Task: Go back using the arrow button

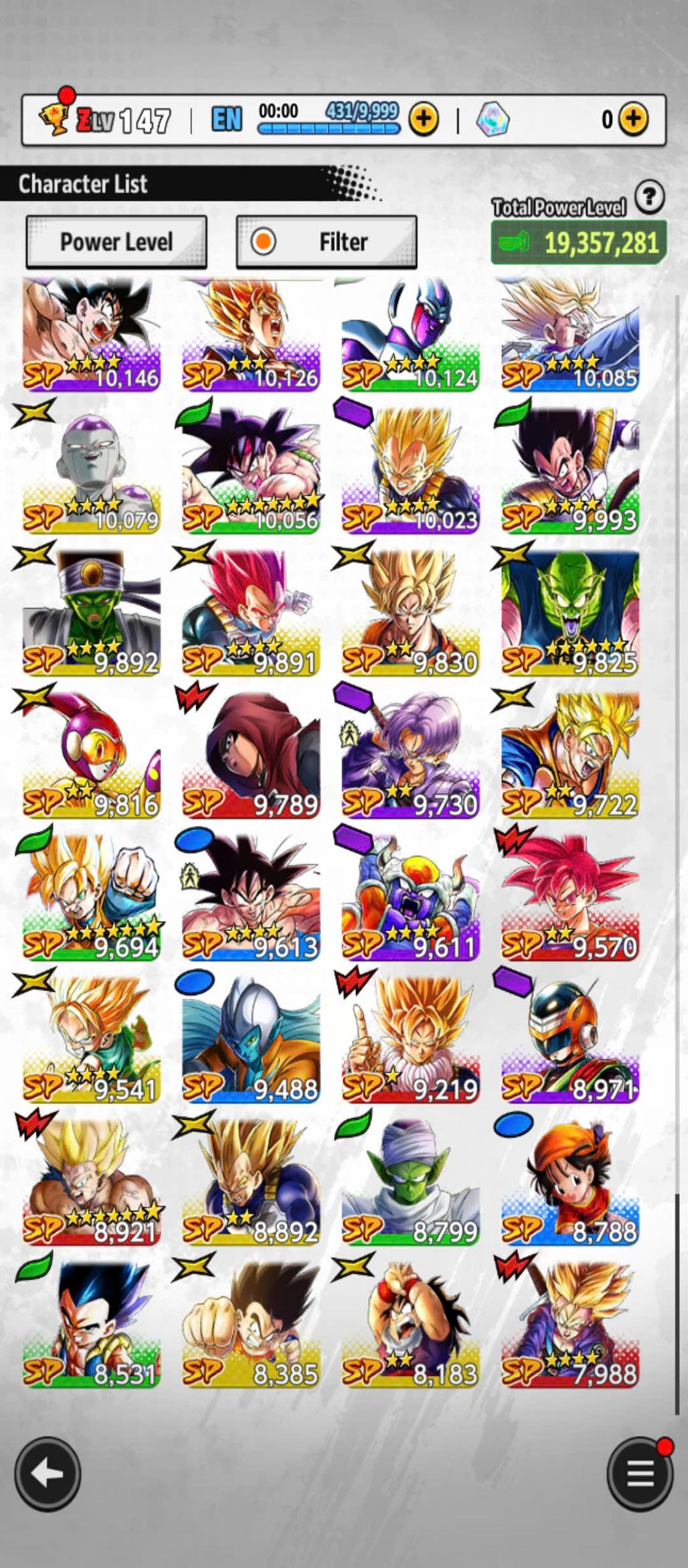Action: (48, 1474)
